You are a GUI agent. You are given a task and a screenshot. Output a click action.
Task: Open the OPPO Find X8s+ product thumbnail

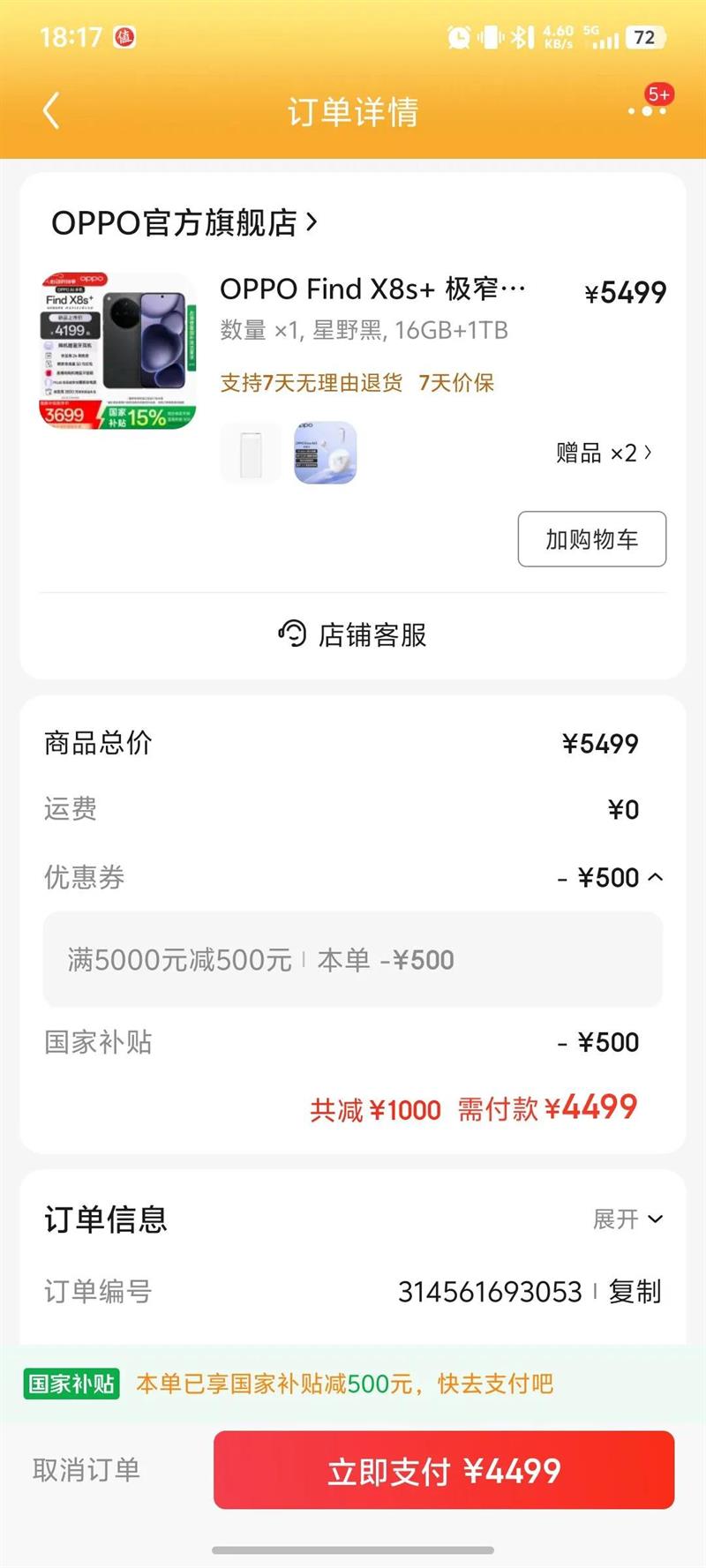pyautogui.click(x=117, y=351)
